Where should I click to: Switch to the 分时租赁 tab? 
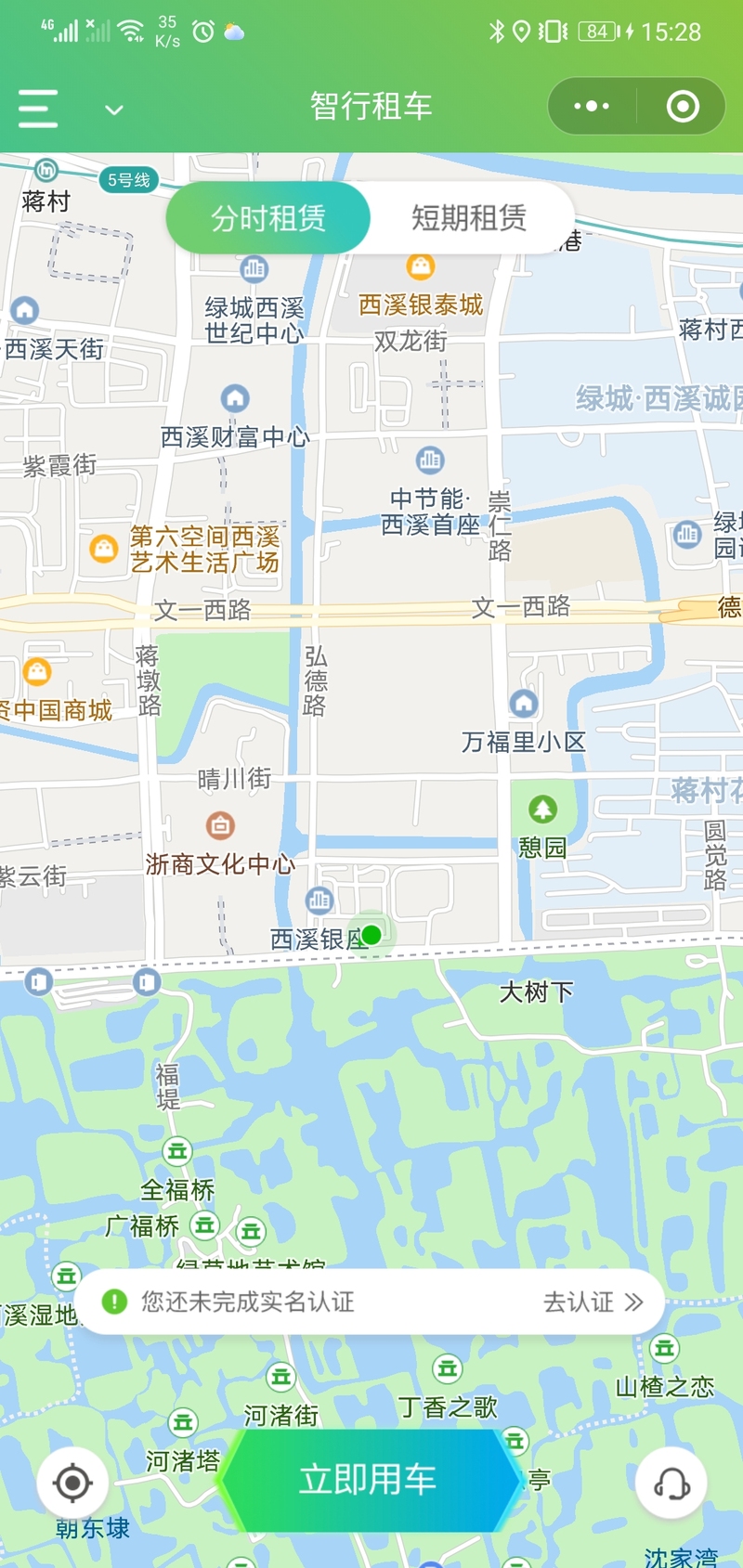[x=267, y=218]
